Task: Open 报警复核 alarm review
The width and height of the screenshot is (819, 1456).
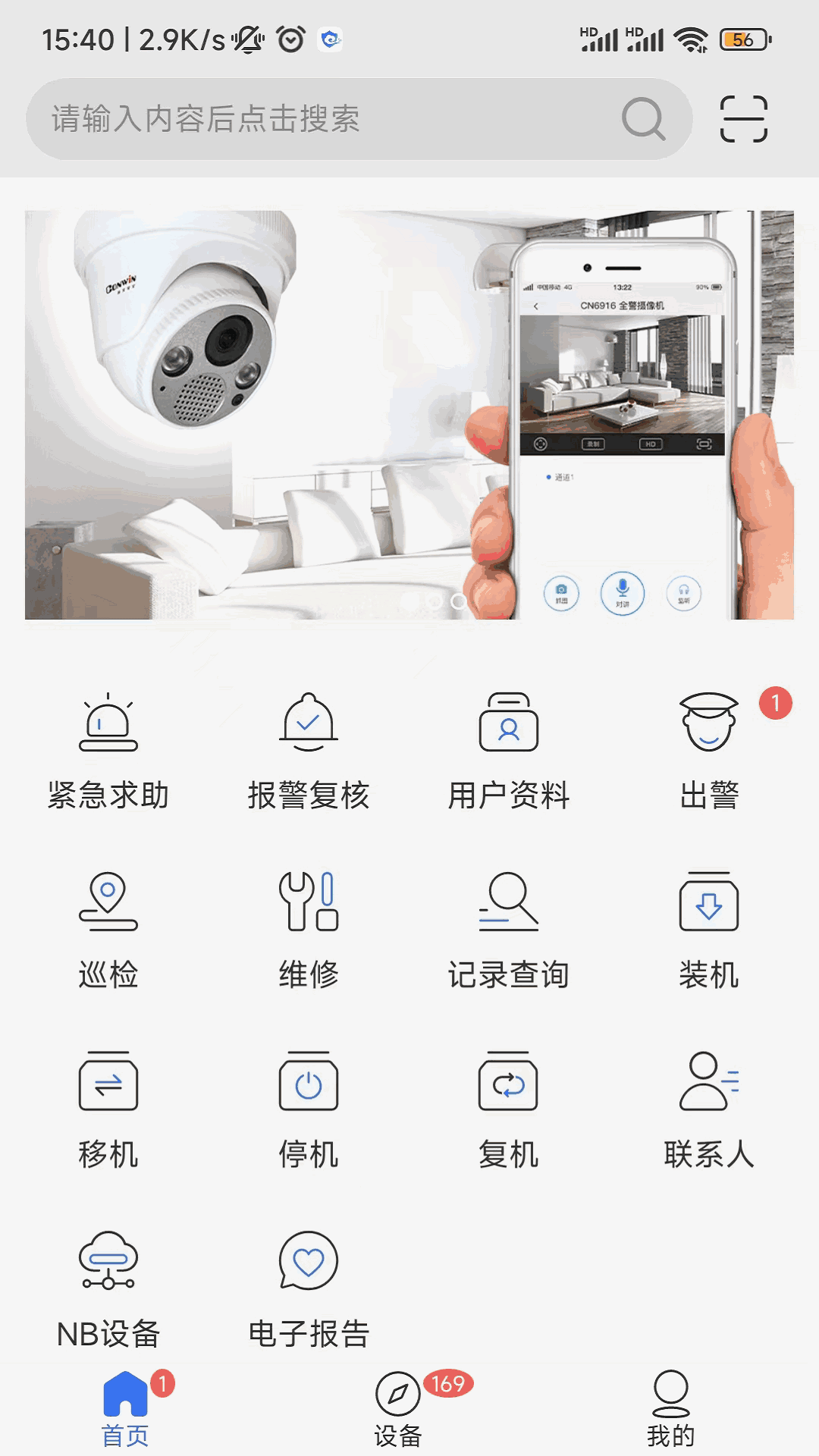Action: pos(309,751)
